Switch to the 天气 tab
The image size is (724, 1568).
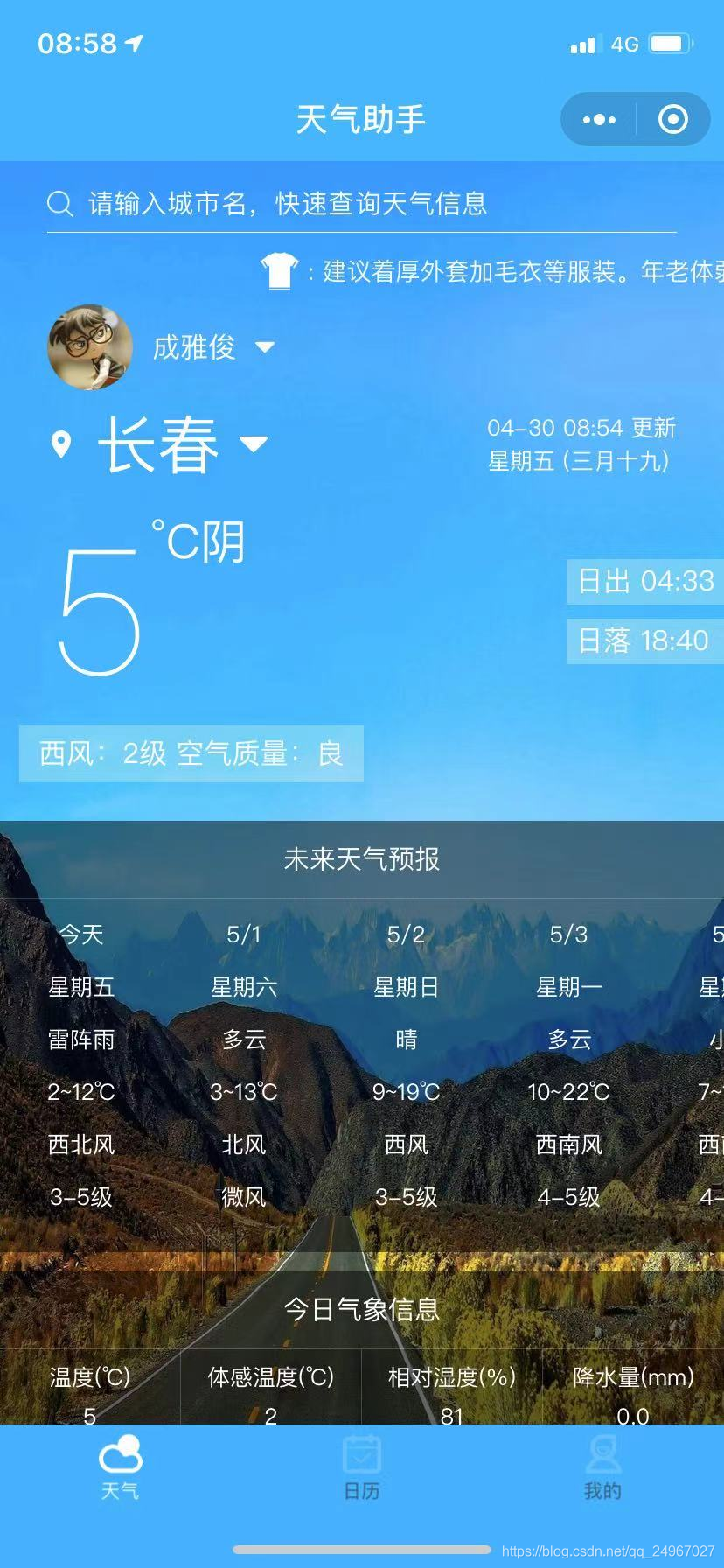tap(120, 1467)
